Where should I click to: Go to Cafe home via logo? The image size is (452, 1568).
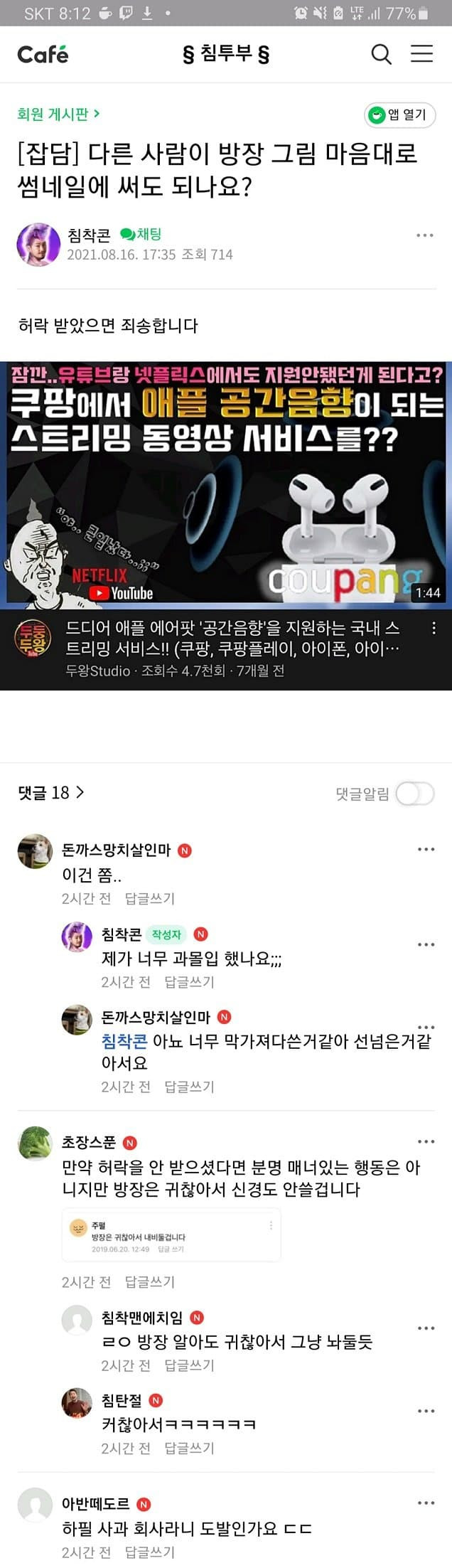pyautogui.click(x=43, y=54)
